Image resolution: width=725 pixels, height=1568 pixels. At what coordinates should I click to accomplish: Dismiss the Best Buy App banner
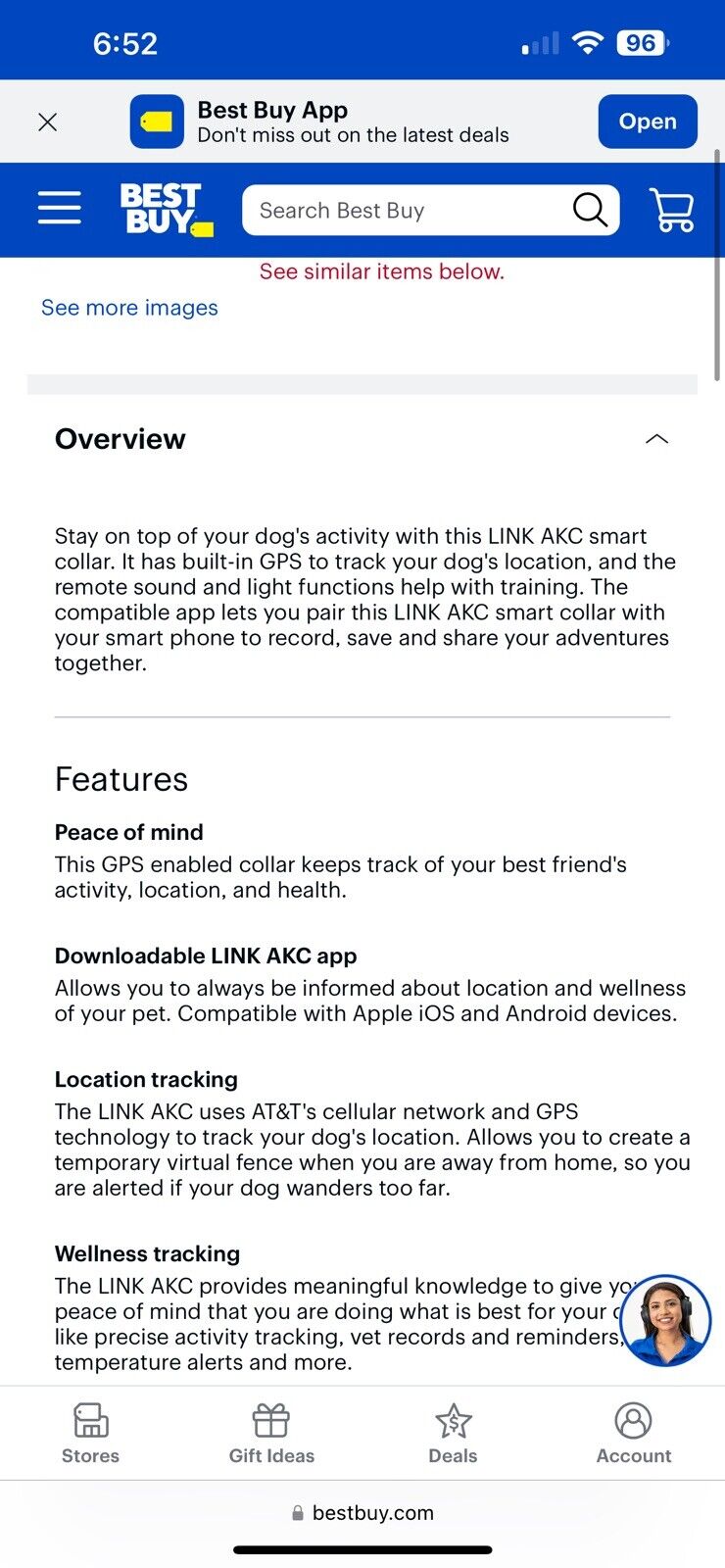tap(47, 122)
